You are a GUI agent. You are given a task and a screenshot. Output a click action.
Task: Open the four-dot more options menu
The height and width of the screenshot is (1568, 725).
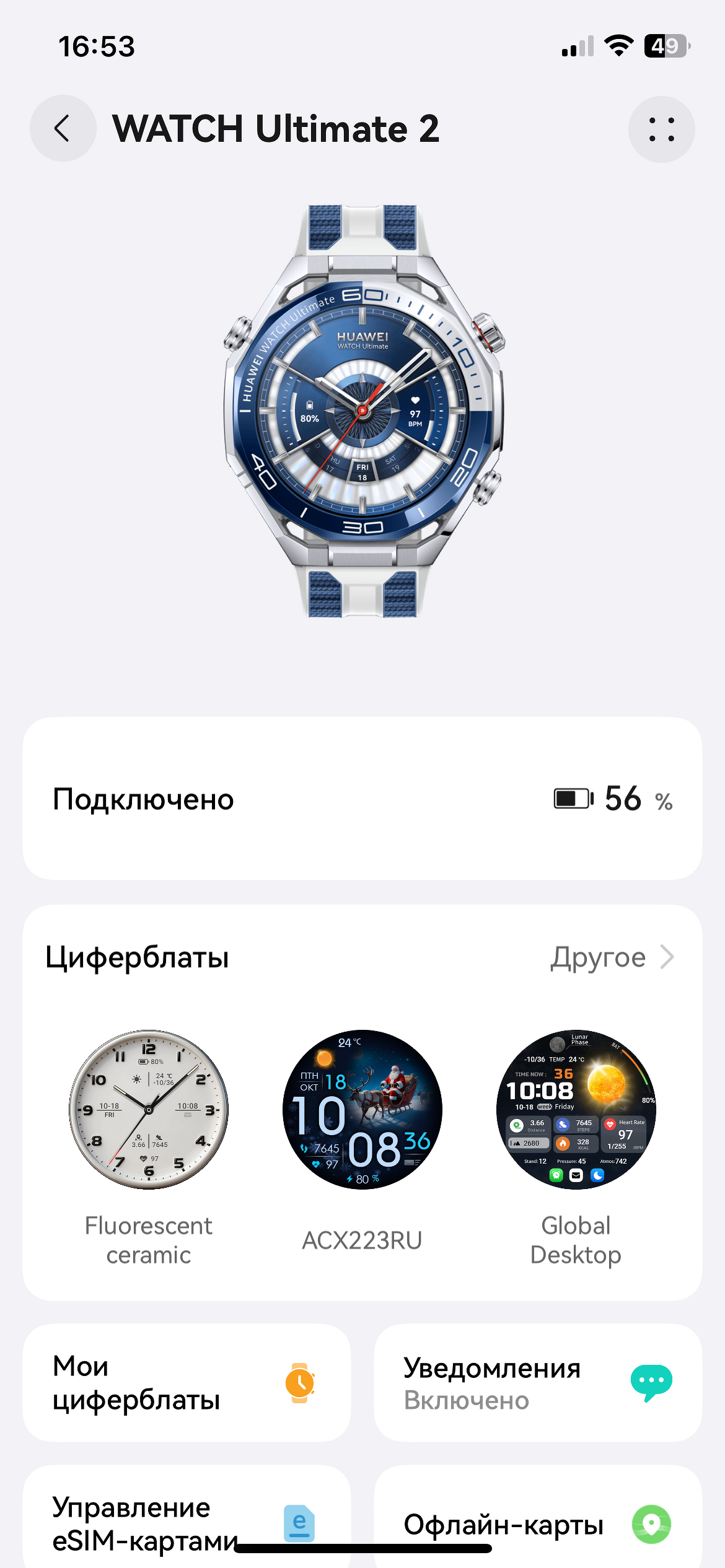[661, 129]
